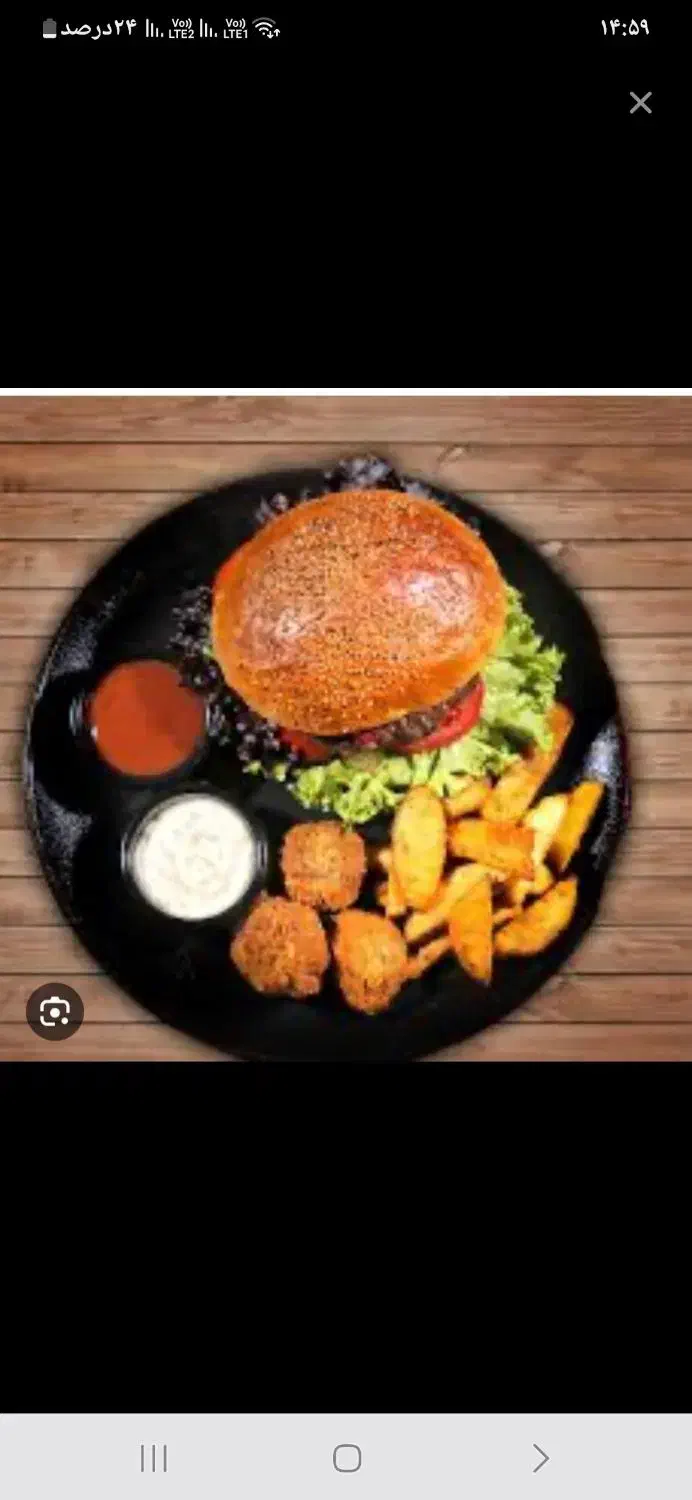This screenshot has width=692, height=1500.
Task: Tap the system back button
Action: click(x=540, y=1458)
